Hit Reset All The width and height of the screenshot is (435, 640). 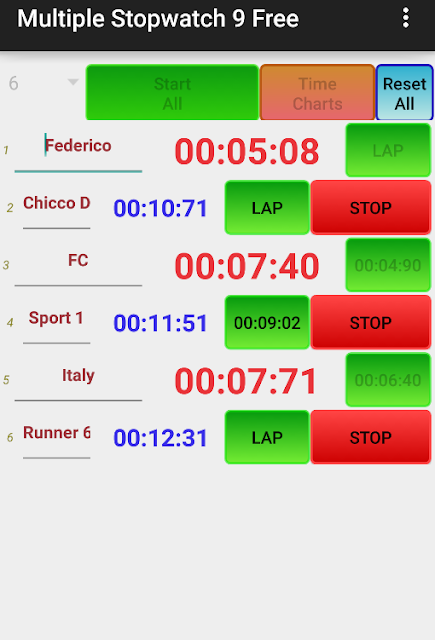404,93
